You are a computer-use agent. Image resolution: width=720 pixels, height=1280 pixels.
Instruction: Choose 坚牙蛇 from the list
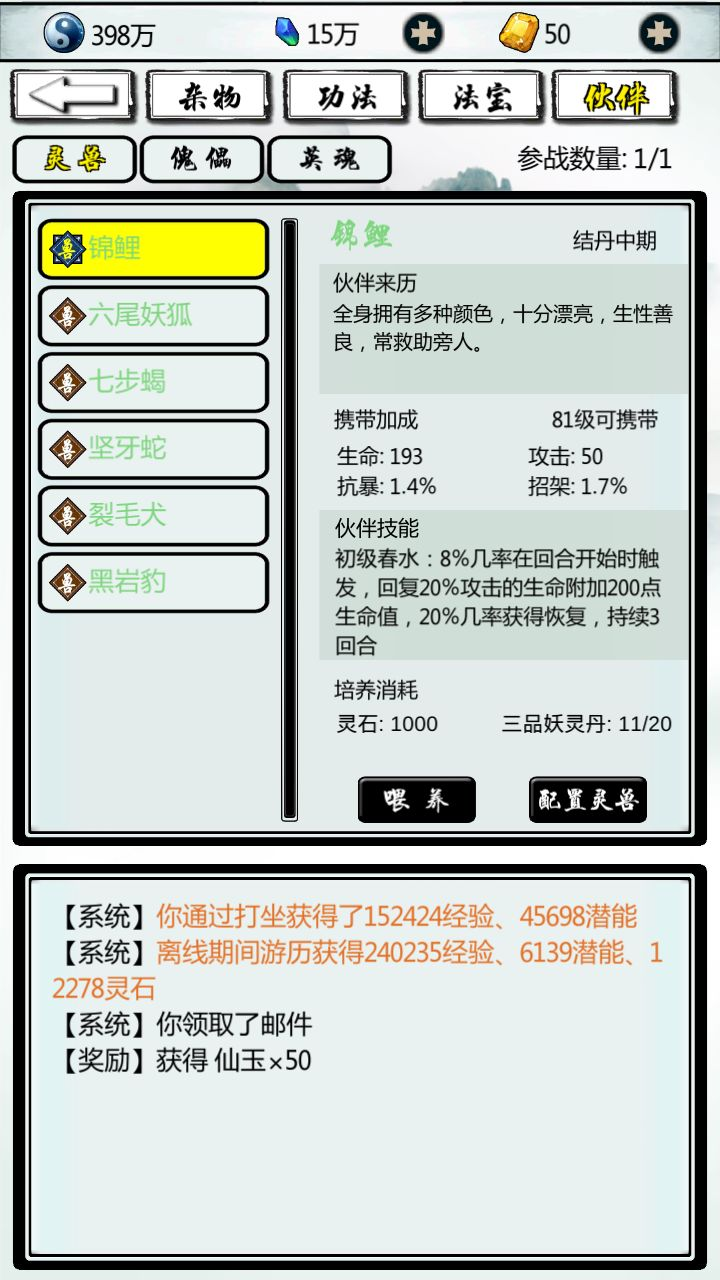tap(153, 449)
